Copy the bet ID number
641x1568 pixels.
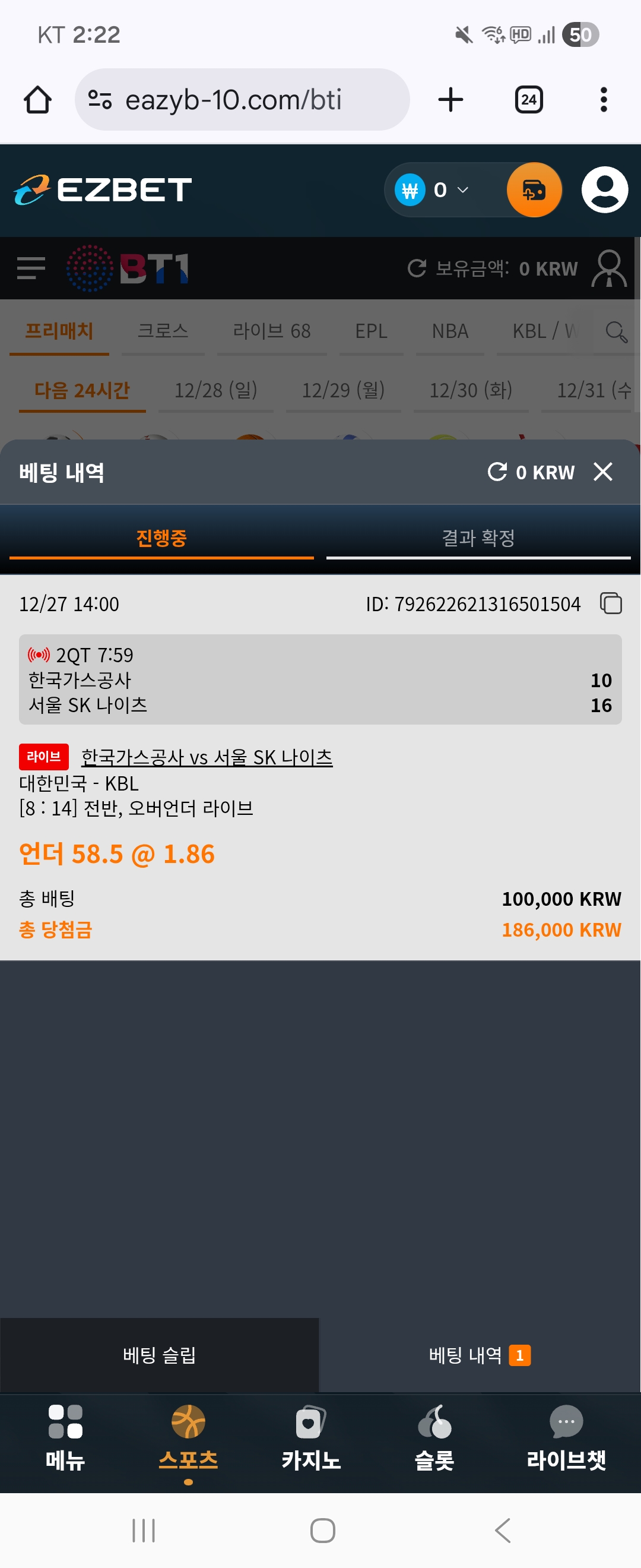click(x=611, y=603)
